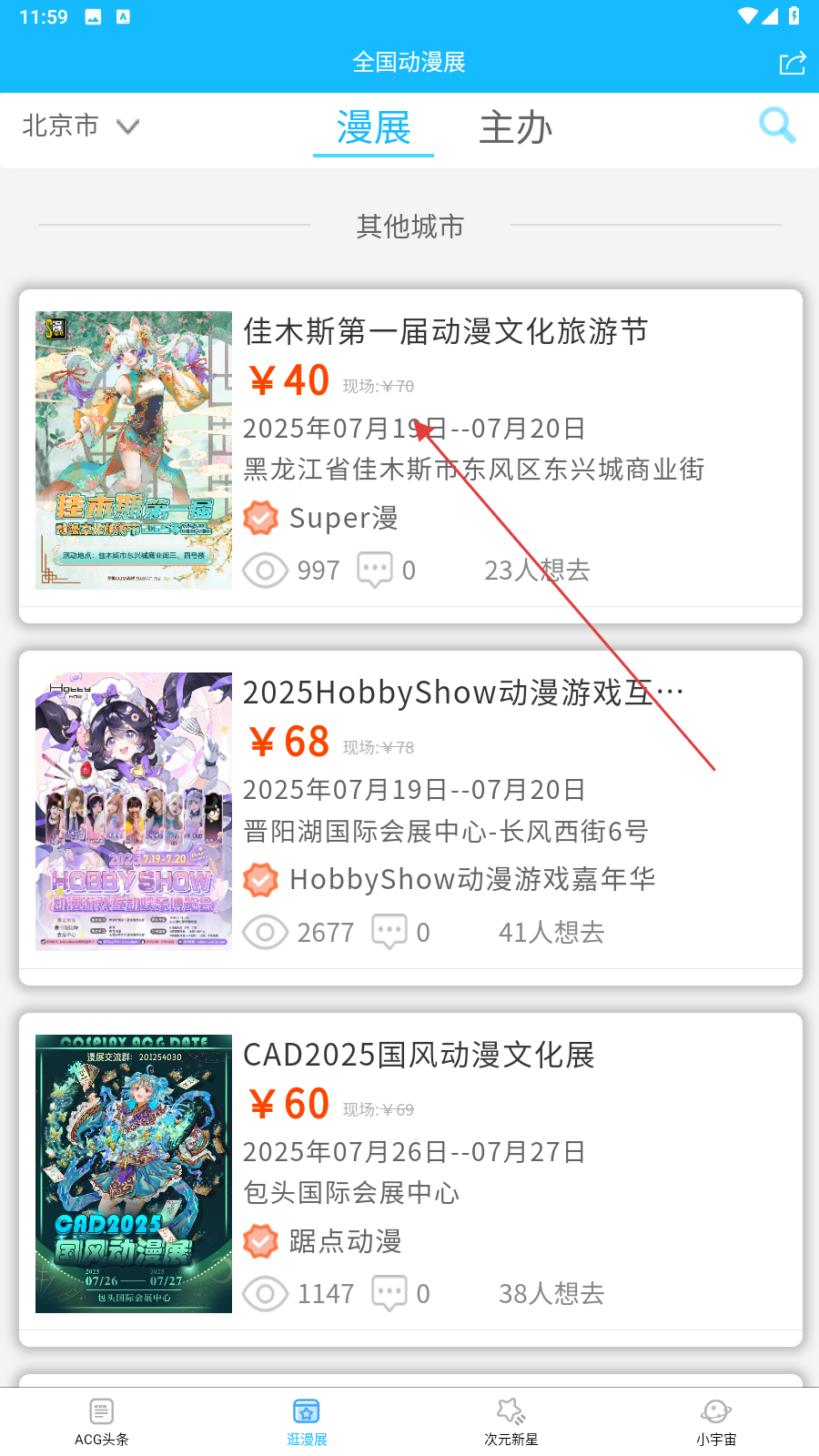The image size is (819, 1456).
Task: Tap the share icon in header
Action: coord(793,63)
